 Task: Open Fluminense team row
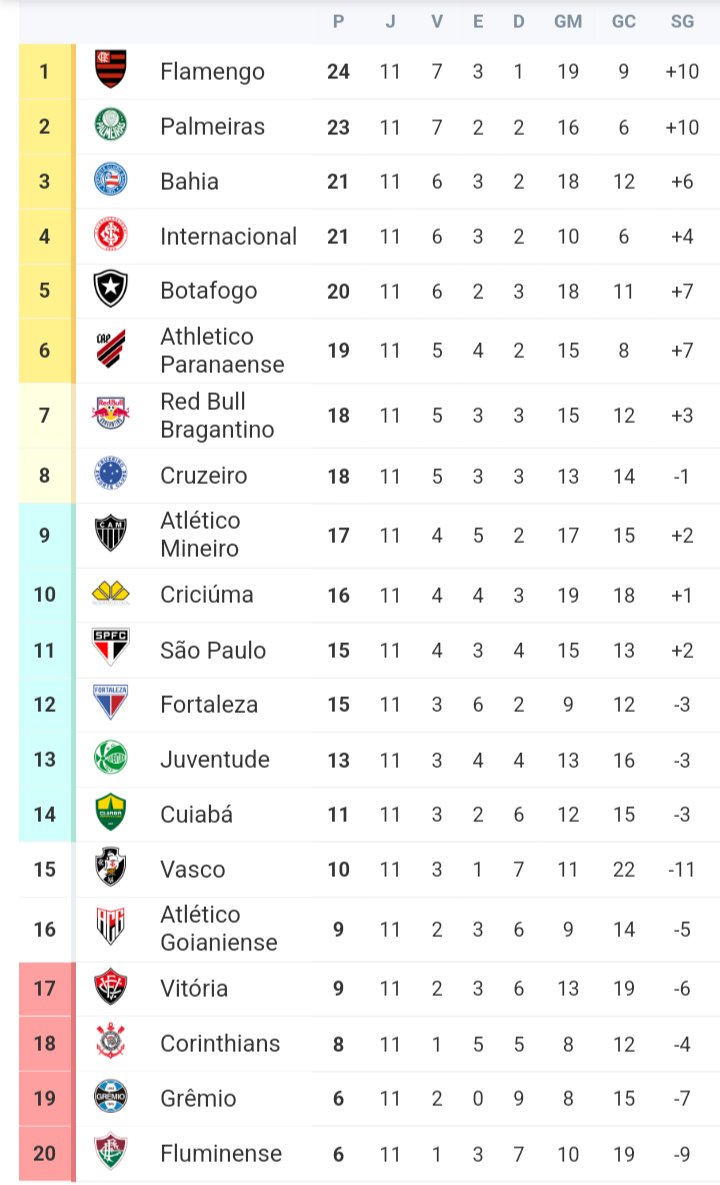(220, 1154)
